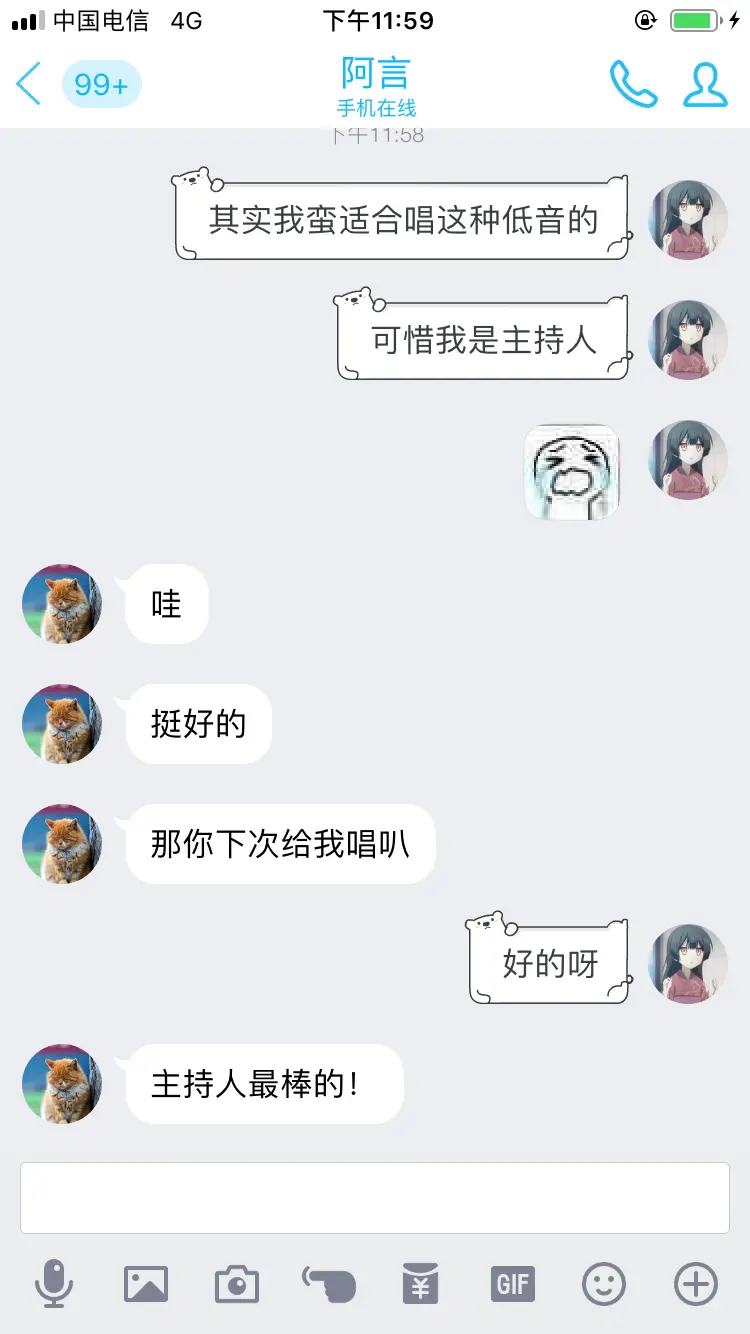Open the GIF picker

513,1283
